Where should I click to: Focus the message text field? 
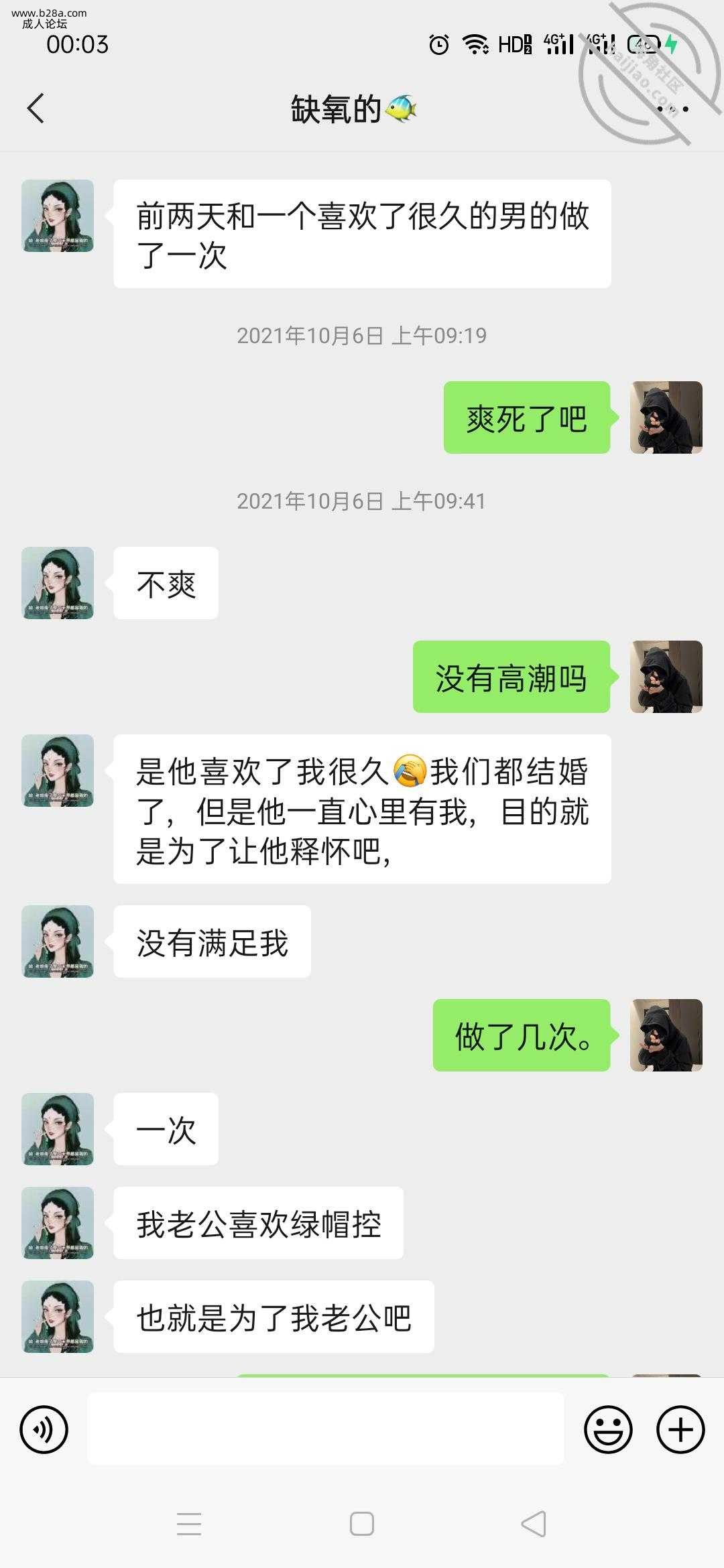click(325, 1429)
